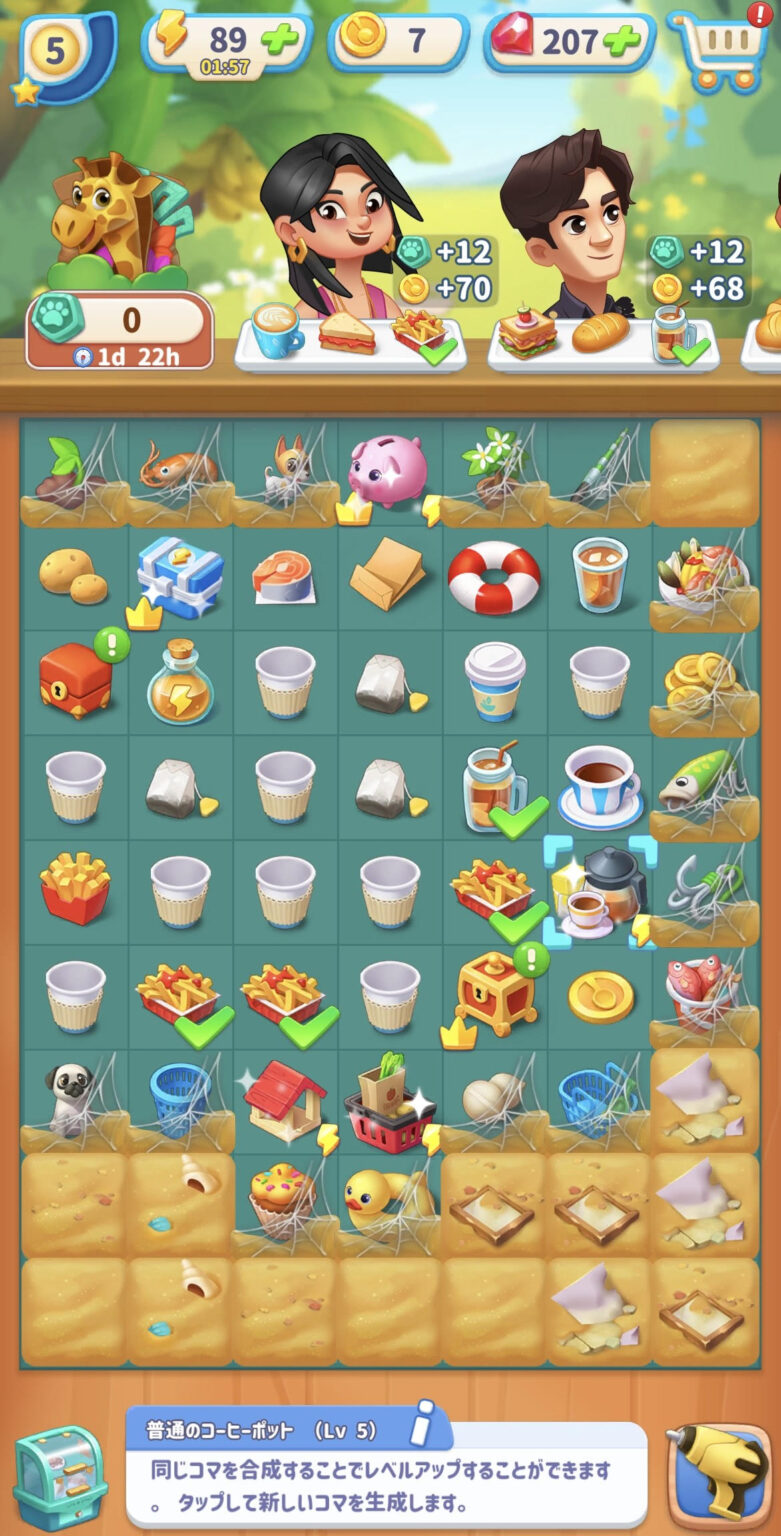The width and height of the screenshot is (781, 1536).
Task: Tap the pink piggy bank item
Action: coord(388,470)
